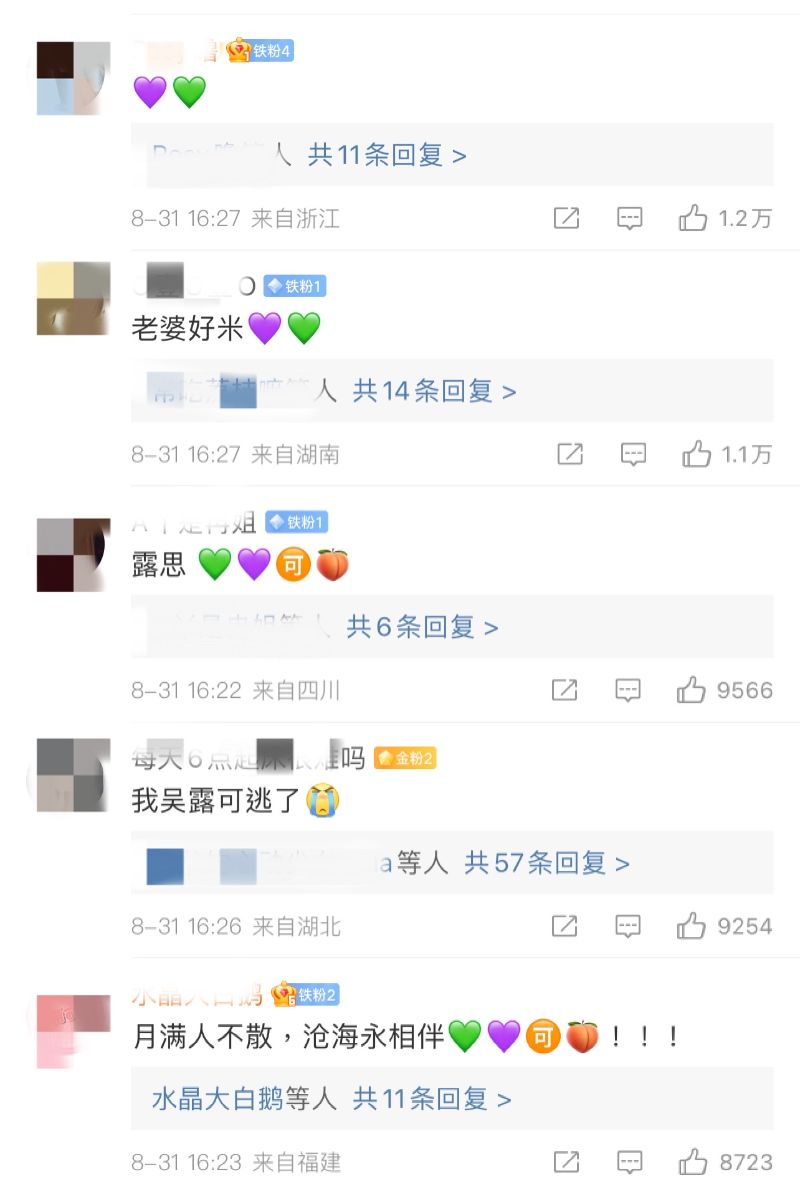Screen dimensions: 800x1180
Task: Comment on the 老婆好米 post
Action: (633, 454)
